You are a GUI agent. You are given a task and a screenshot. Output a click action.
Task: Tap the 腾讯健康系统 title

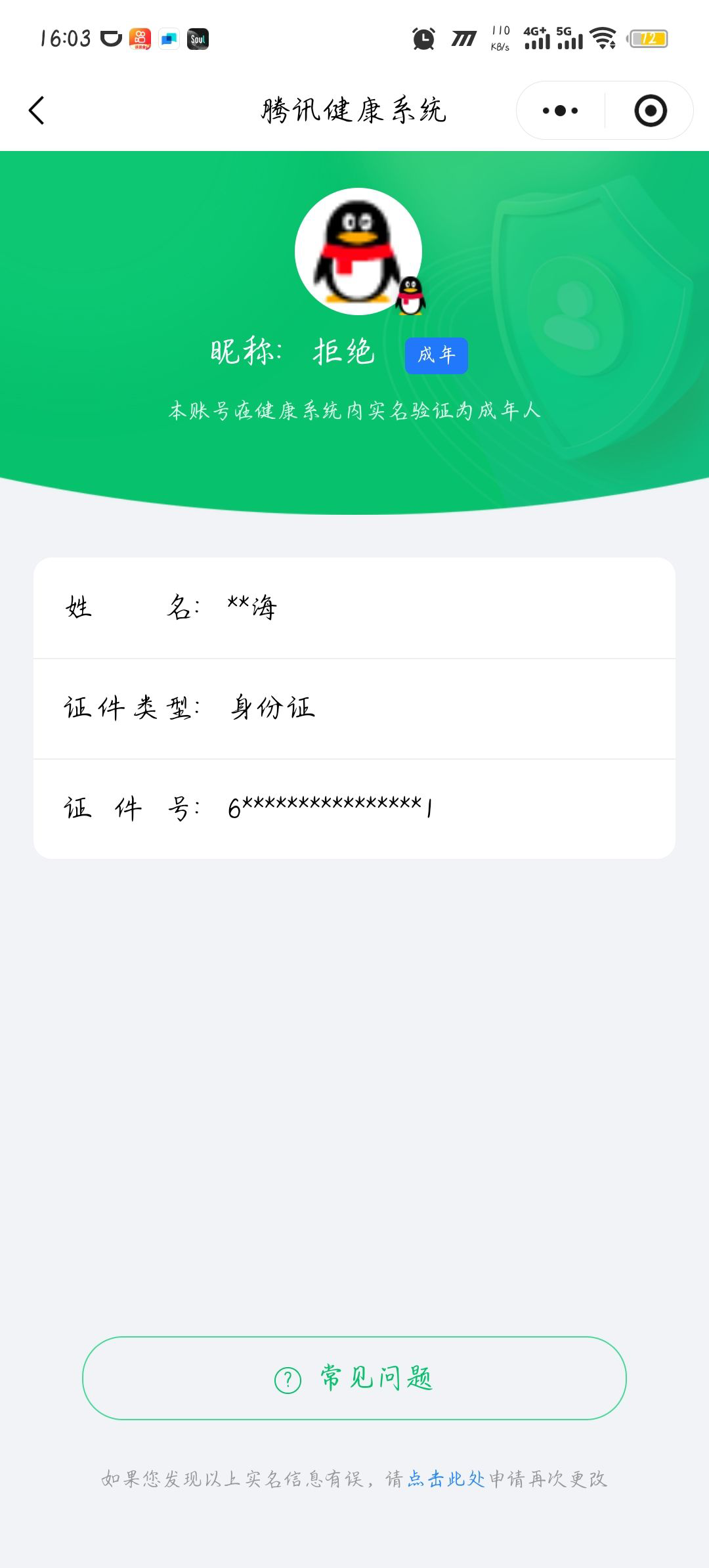coord(354,110)
